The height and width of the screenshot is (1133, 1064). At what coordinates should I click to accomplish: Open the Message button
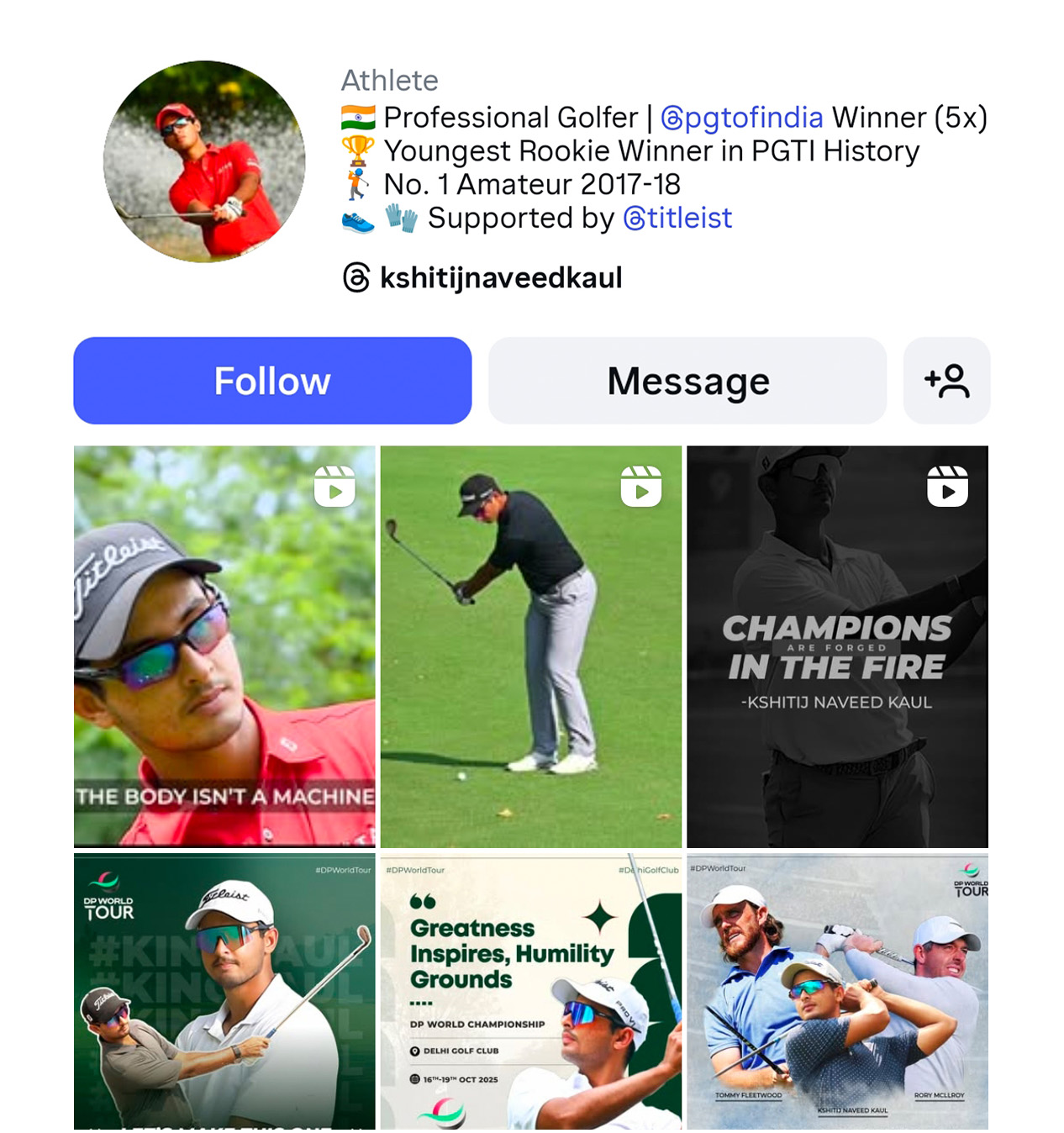687,381
